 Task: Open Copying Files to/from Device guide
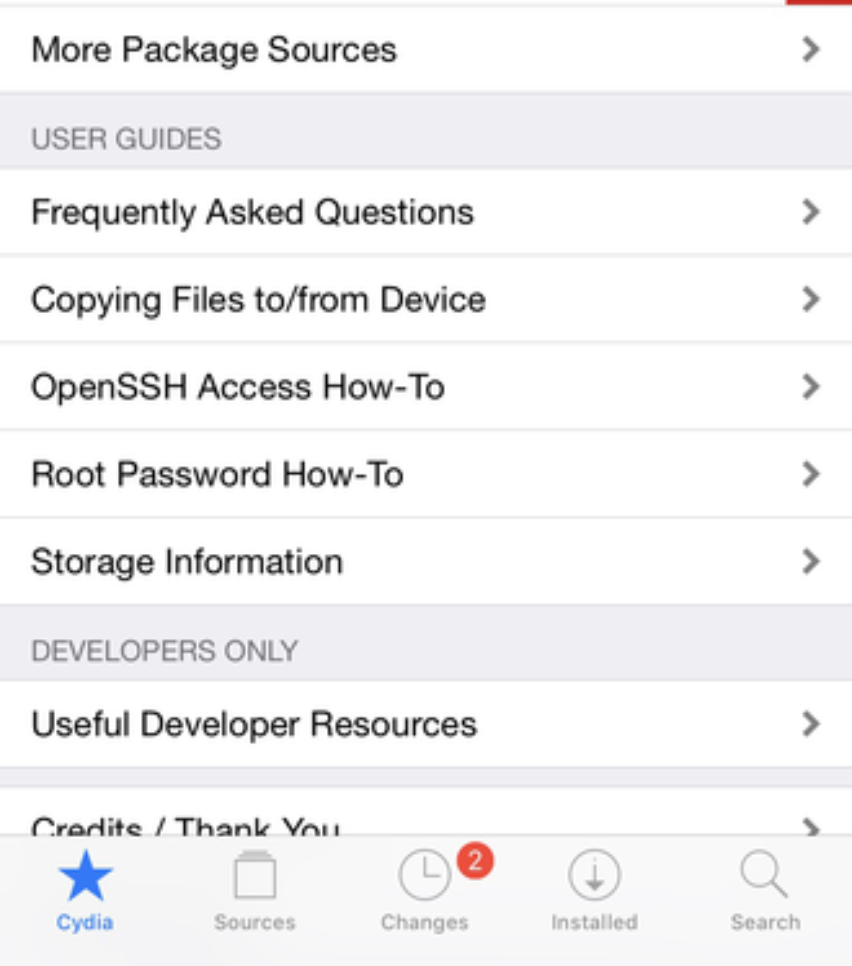click(x=425, y=299)
